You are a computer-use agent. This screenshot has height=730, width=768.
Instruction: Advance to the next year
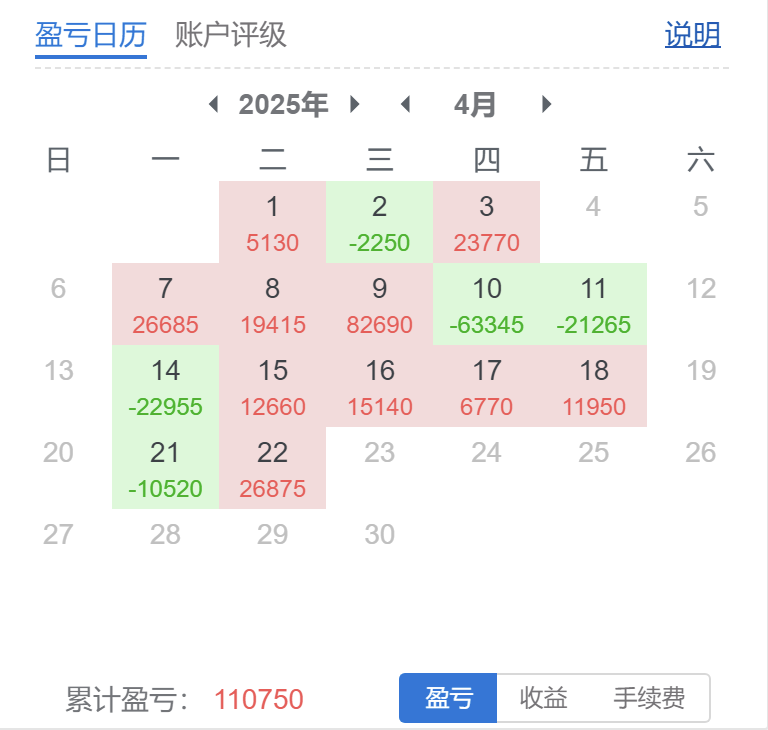pyautogui.click(x=355, y=104)
